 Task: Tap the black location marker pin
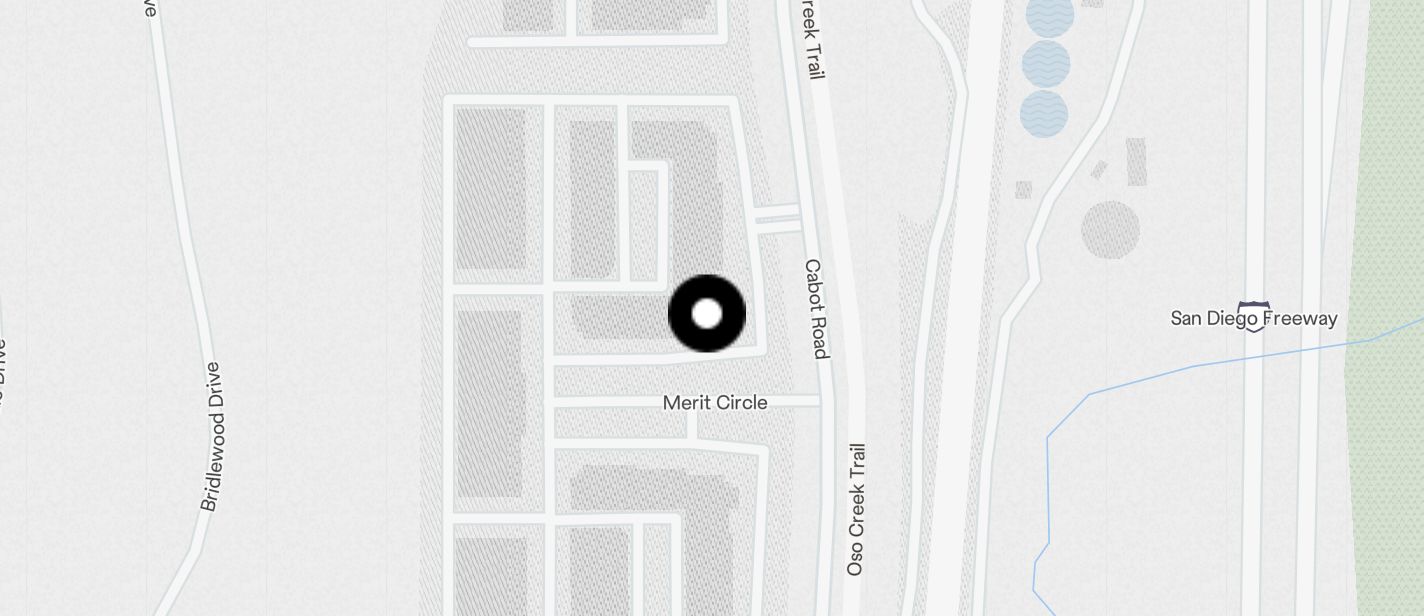[707, 313]
